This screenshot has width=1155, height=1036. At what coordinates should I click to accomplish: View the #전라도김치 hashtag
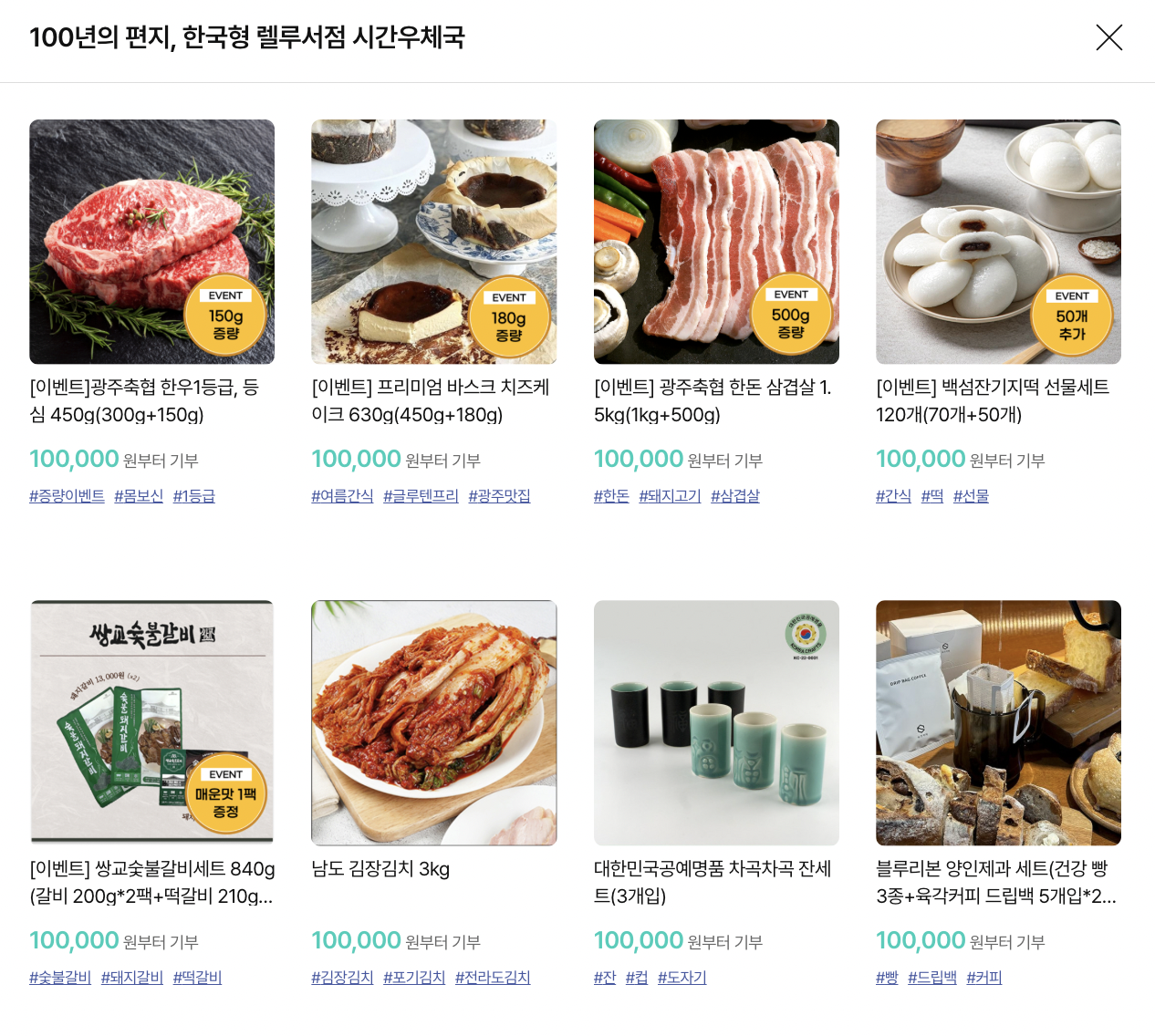click(493, 978)
